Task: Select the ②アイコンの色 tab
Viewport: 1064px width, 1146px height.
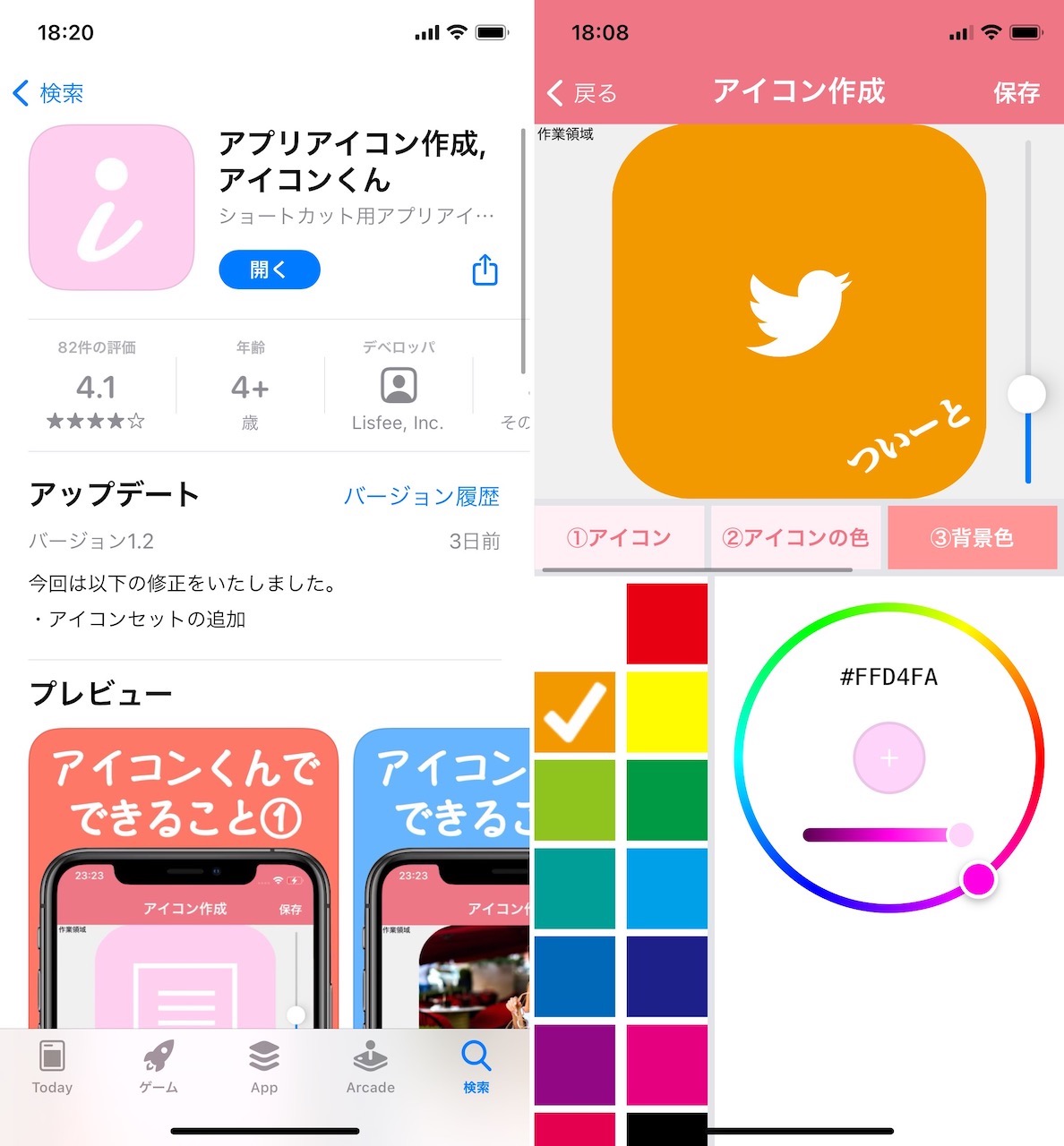Action: pyautogui.click(x=795, y=537)
